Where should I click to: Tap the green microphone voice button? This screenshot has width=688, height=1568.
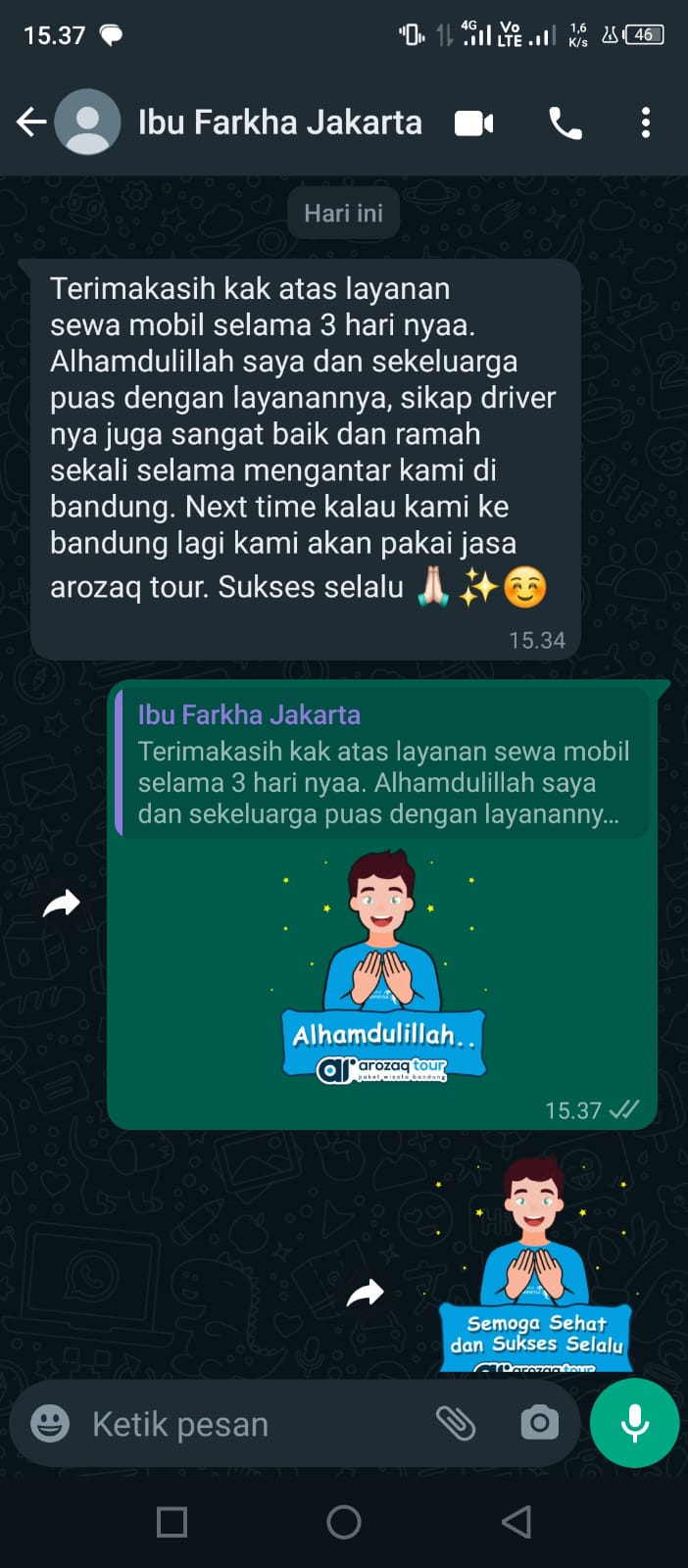pos(634,1423)
